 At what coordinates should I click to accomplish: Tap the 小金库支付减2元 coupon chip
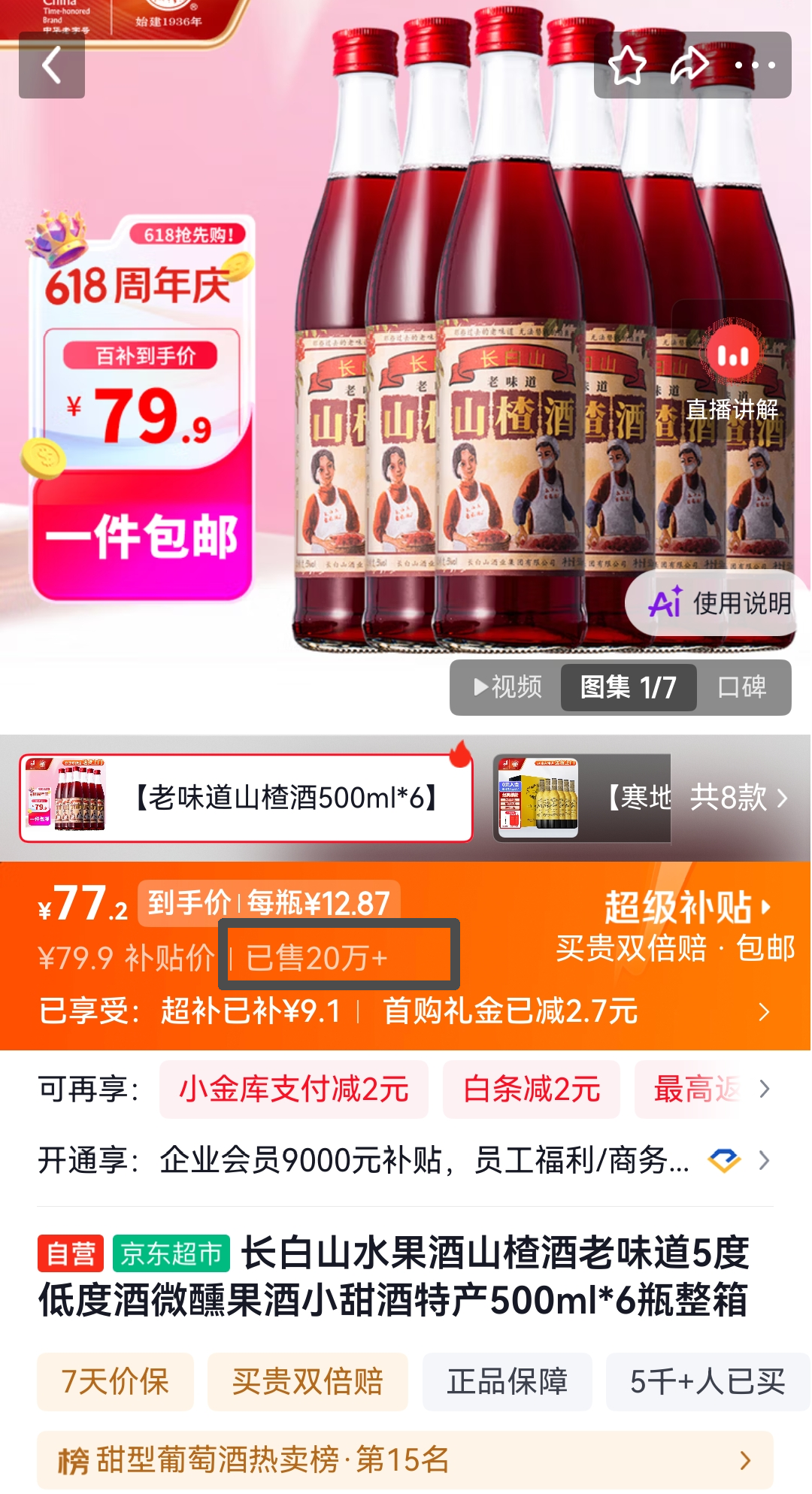(x=294, y=1089)
